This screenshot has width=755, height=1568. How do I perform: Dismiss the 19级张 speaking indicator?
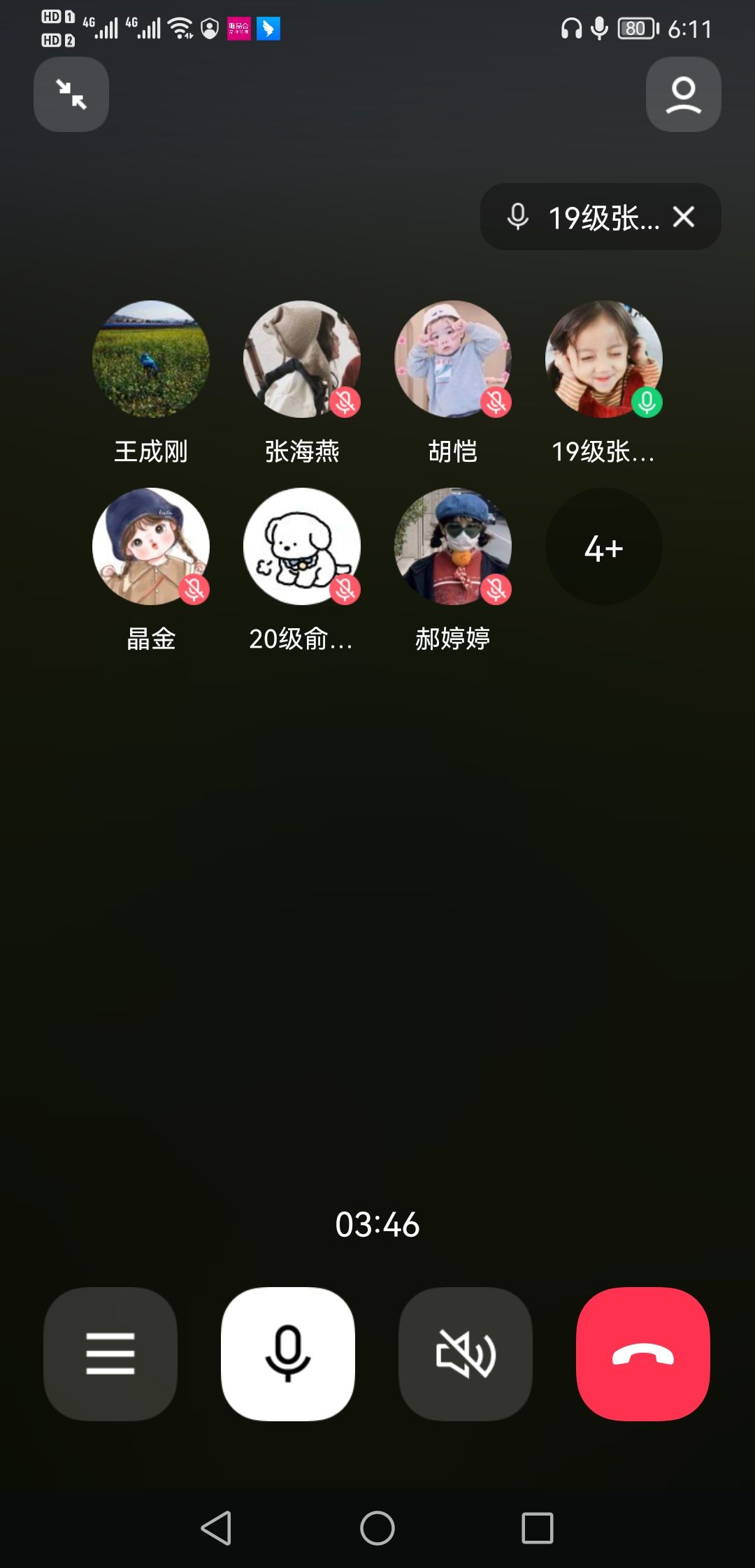click(684, 217)
